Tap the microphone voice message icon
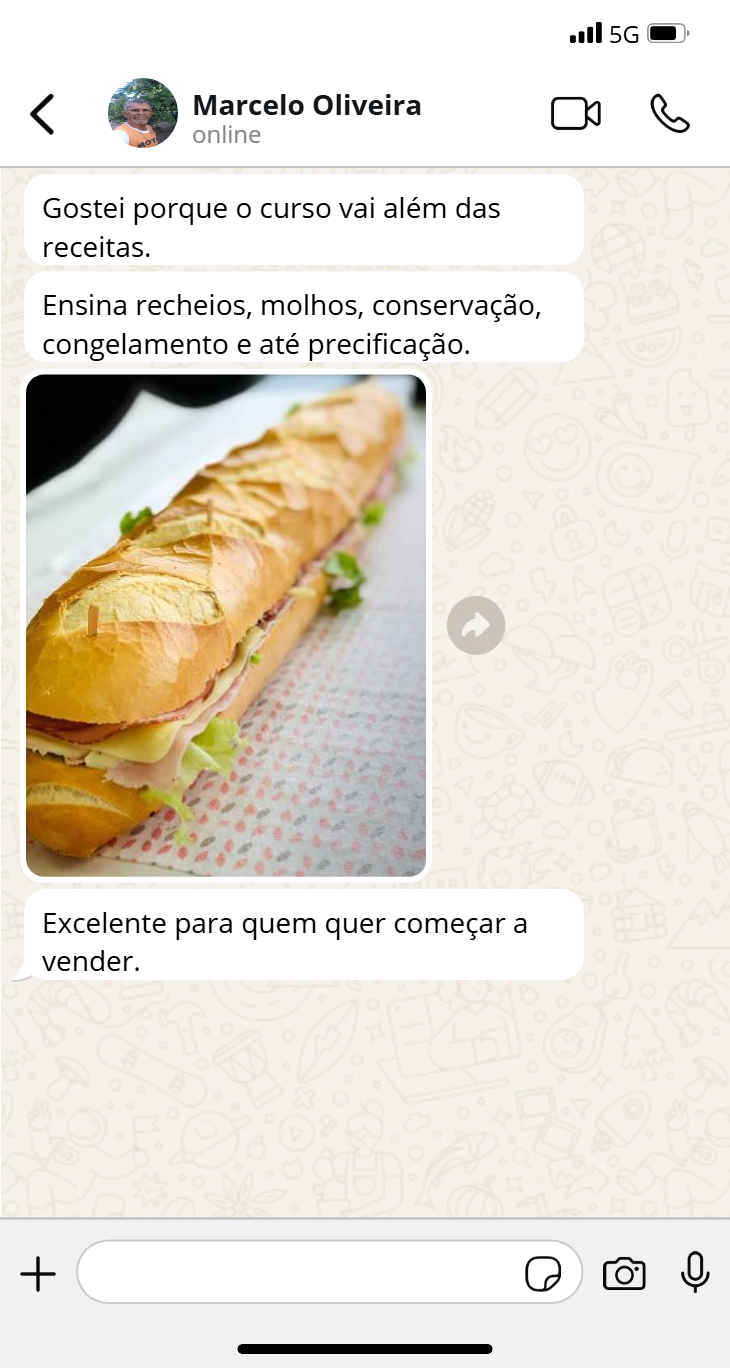This screenshot has width=730, height=1368. click(x=695, y=1273)
